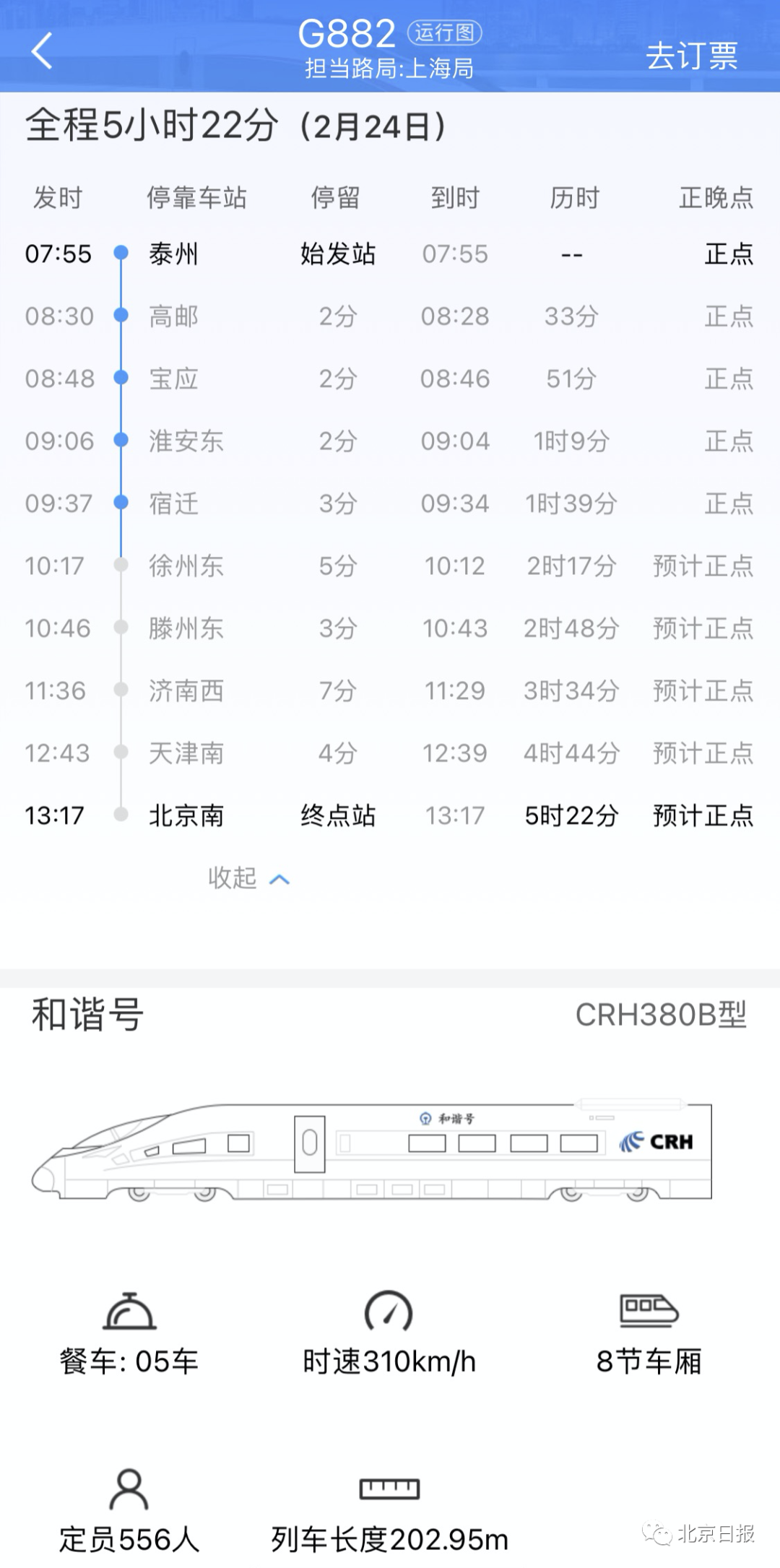Viewport: 780px width, 1568px height.
Task: Tap 去订票 to book tickets
Action: pyautogui.click(x=691, y=56)
